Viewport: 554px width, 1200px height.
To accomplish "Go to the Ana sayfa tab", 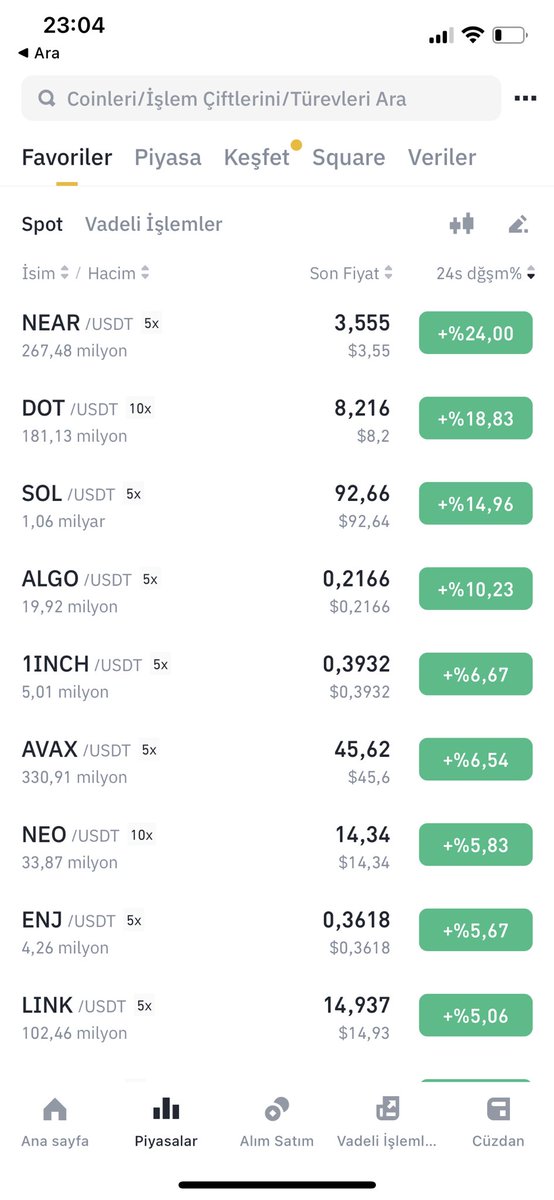I will [x=55, y=1122].
